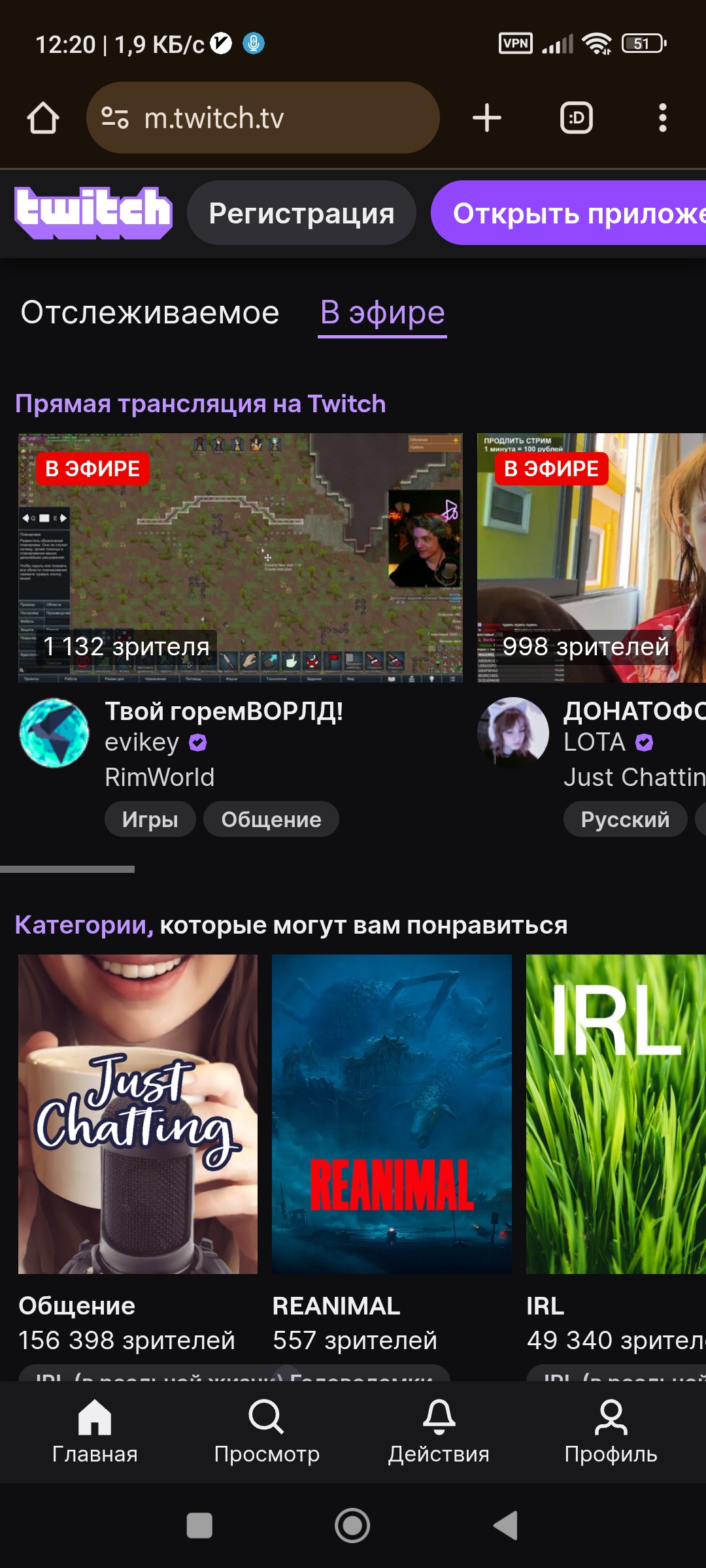Viewport: 706px width, 1568px height.
Task: Open the Действия notifications tab
Action: click(x=439, y=1432)
